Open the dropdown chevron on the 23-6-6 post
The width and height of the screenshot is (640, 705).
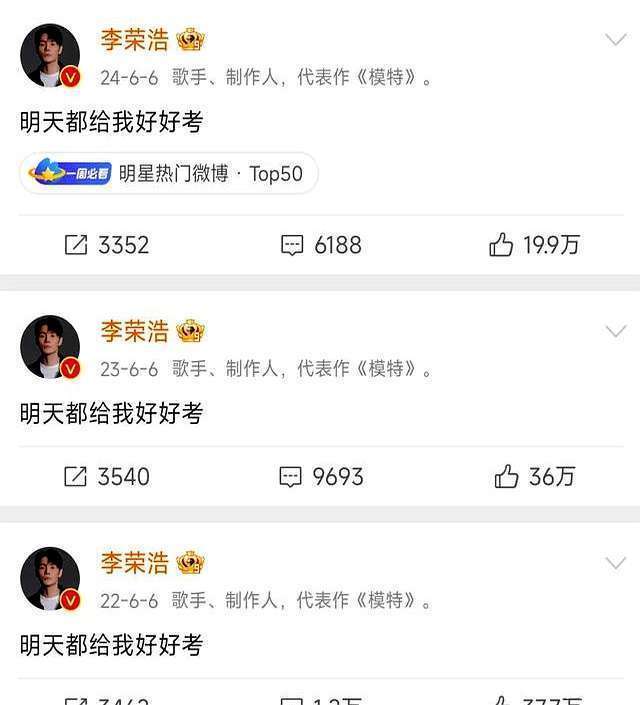pyautogui.click(x=616, y=331)
